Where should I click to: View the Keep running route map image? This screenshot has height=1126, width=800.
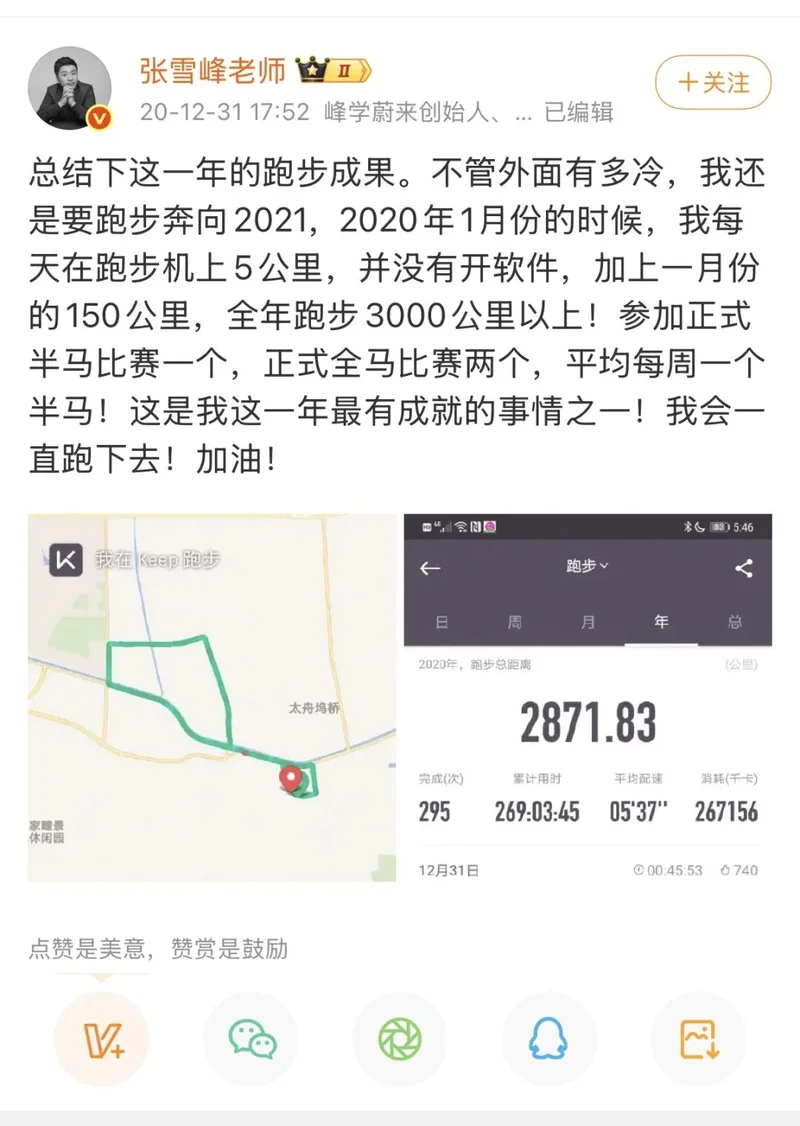point(212,697)
